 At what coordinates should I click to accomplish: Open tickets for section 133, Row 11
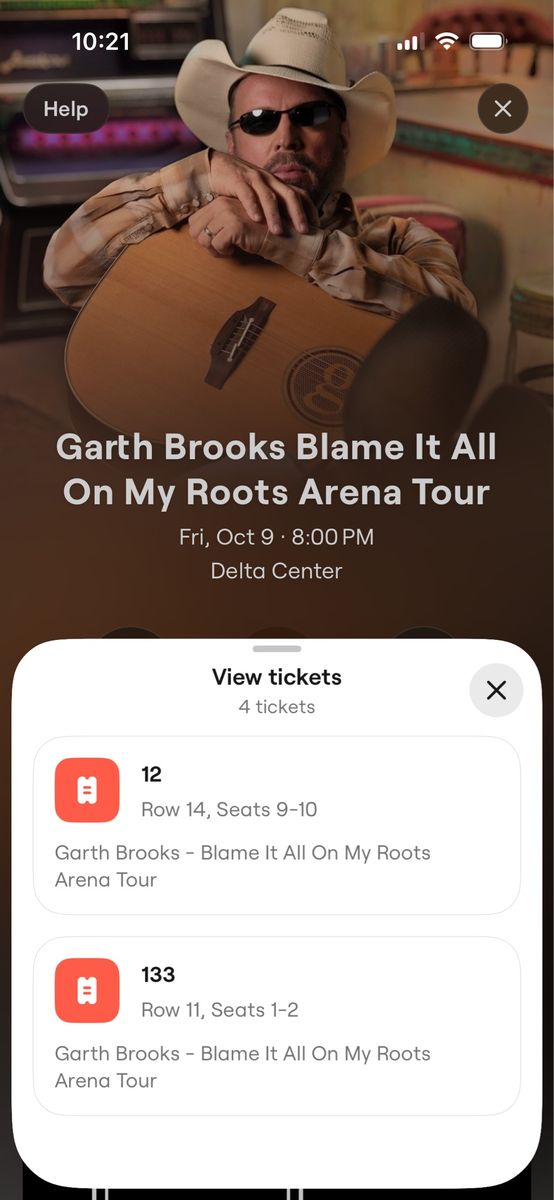[x=277, y=1026]
